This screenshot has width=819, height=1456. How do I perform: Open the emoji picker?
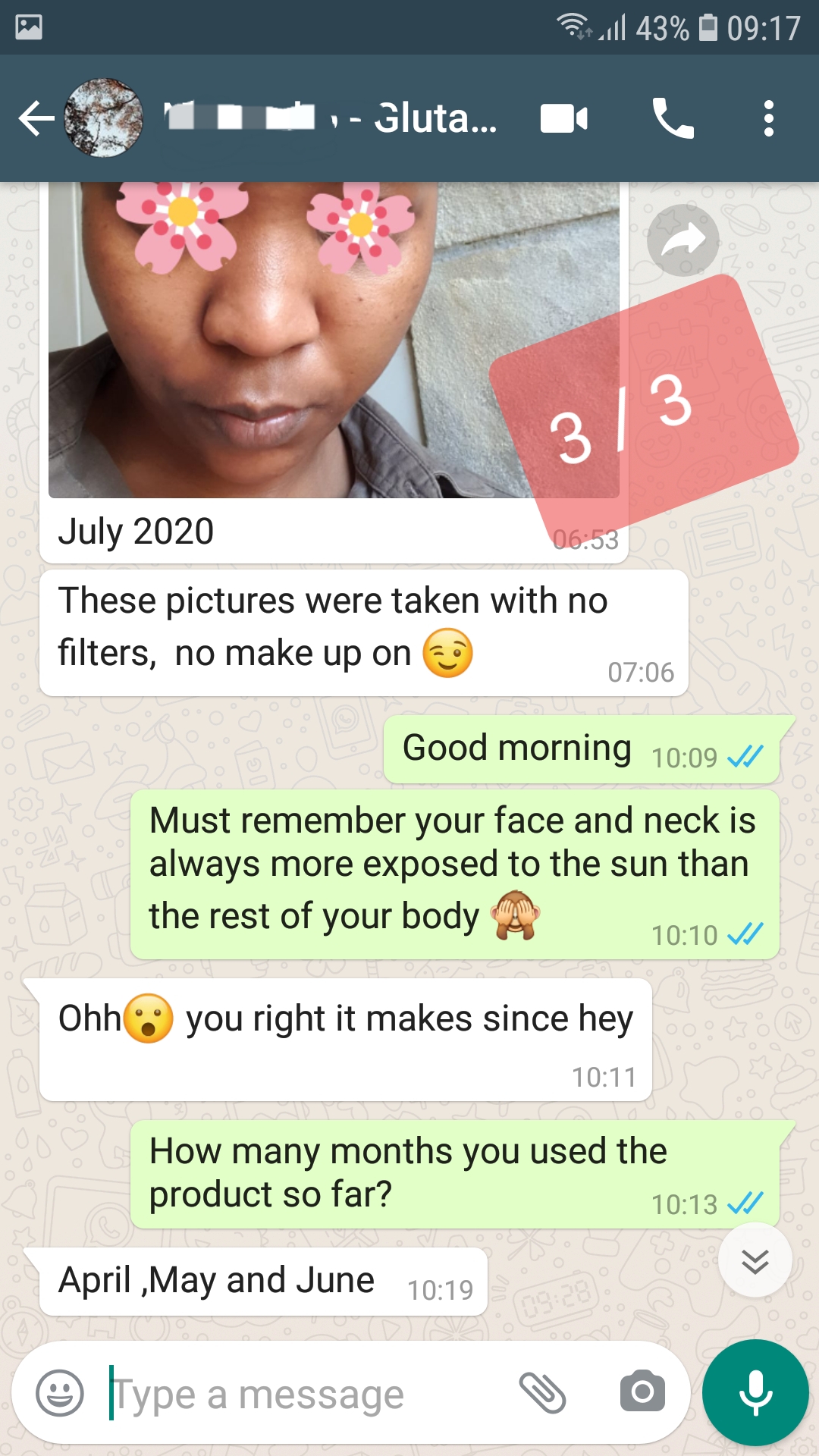[60, 1393]
